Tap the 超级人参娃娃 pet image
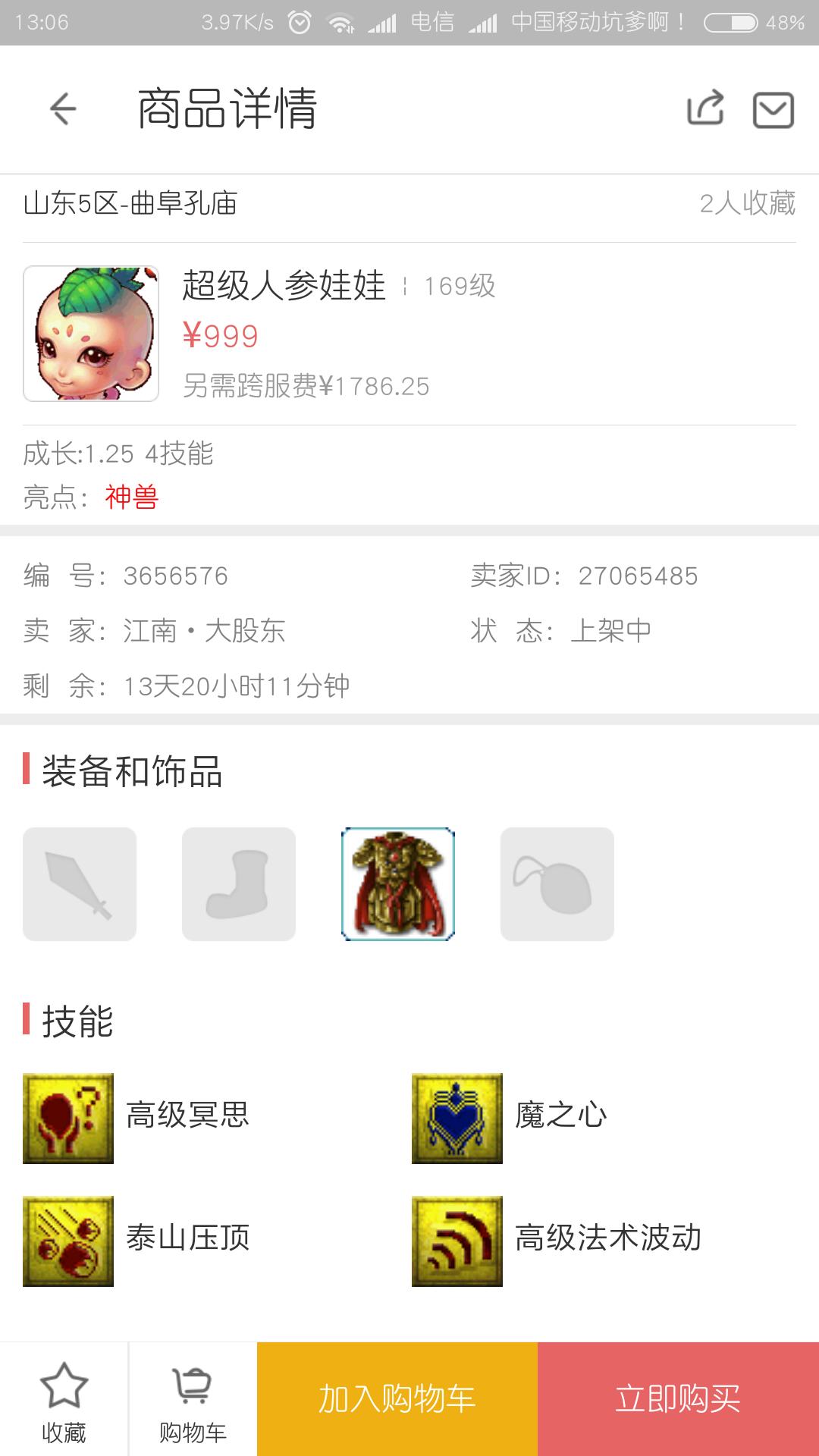 click(x=91, y=333)
